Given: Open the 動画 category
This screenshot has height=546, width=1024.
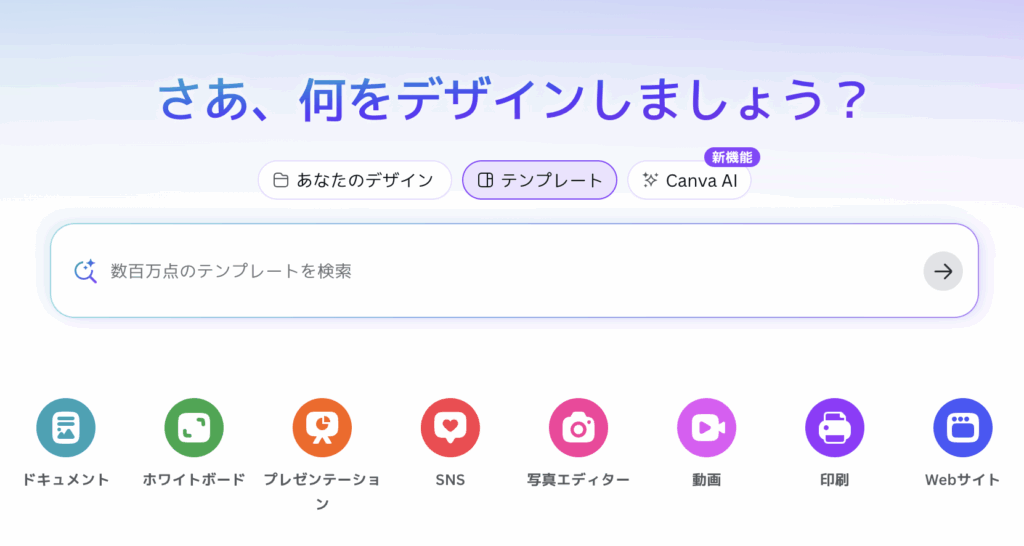Looking at the screenshot, I should (706, 428).
